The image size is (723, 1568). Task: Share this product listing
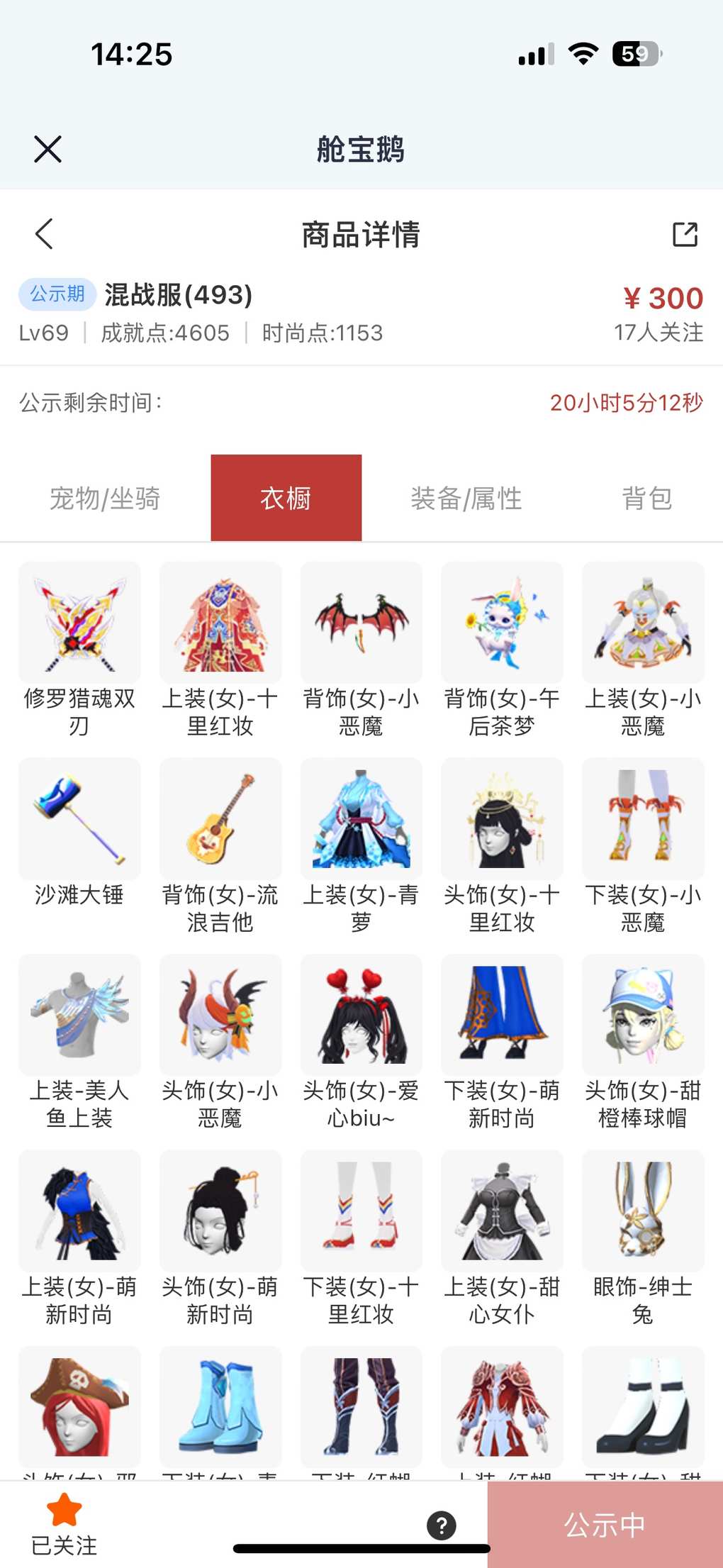685,234
